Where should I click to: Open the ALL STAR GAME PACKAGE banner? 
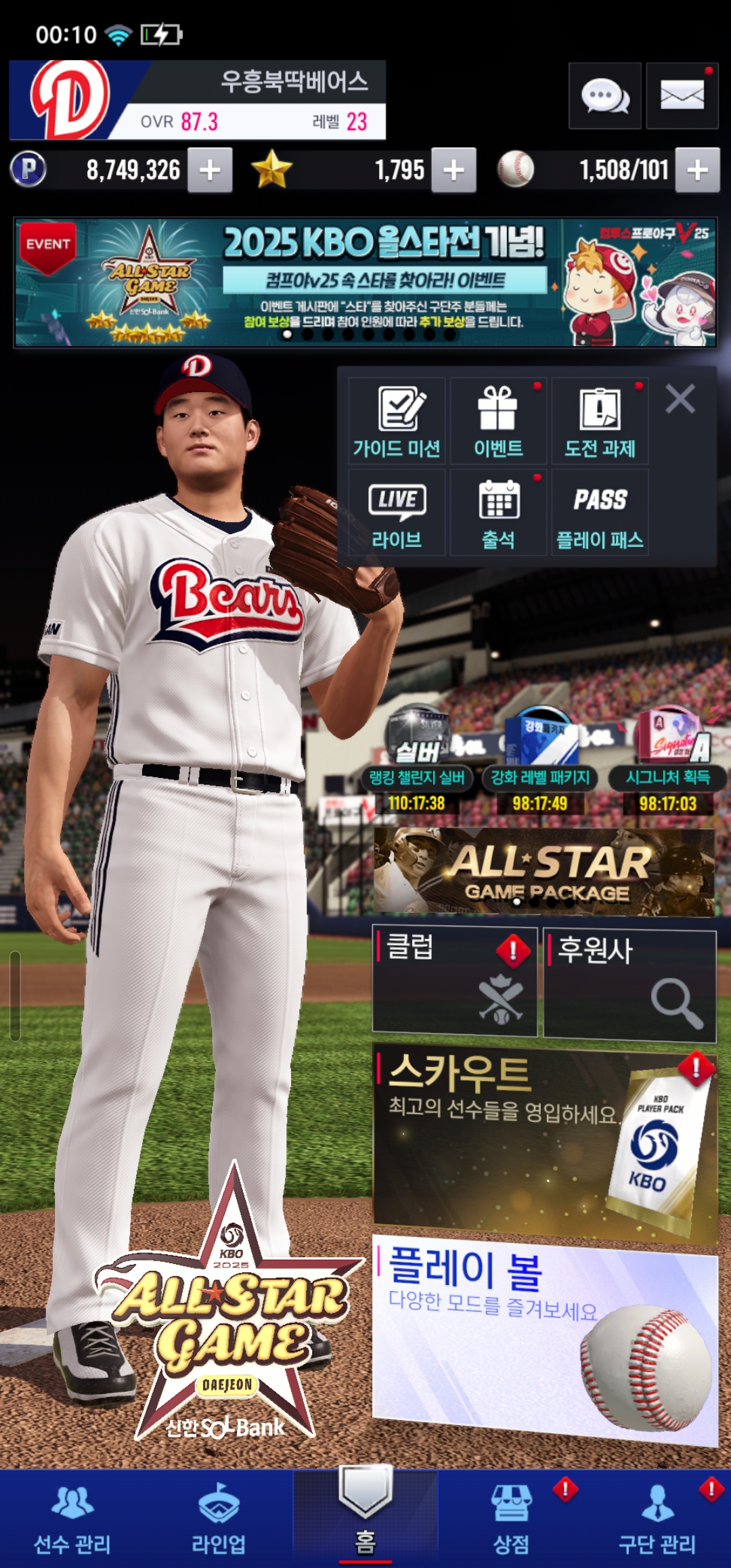[544, 872]
